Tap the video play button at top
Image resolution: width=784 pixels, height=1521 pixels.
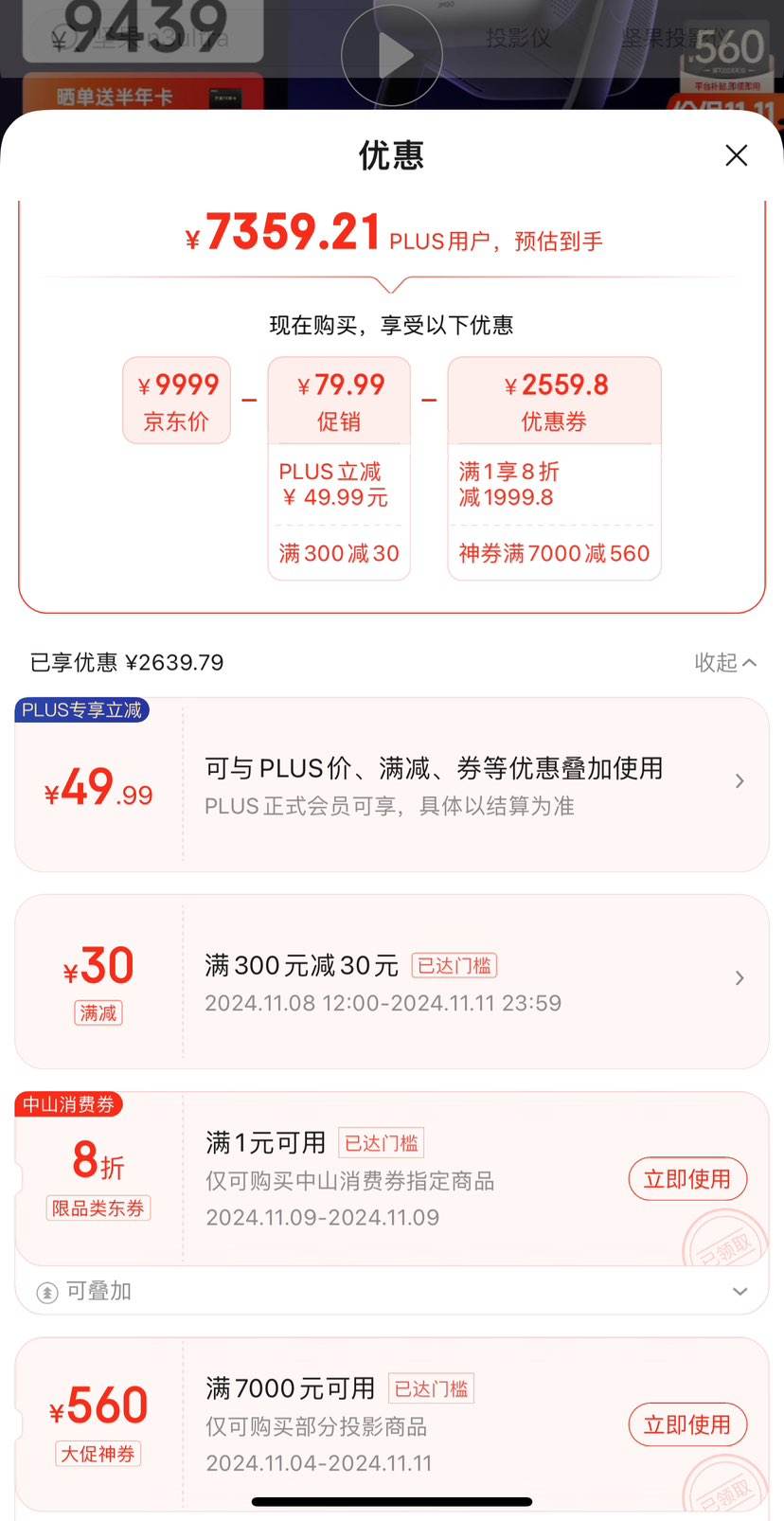pyautogui.click(x=391, y=55)
